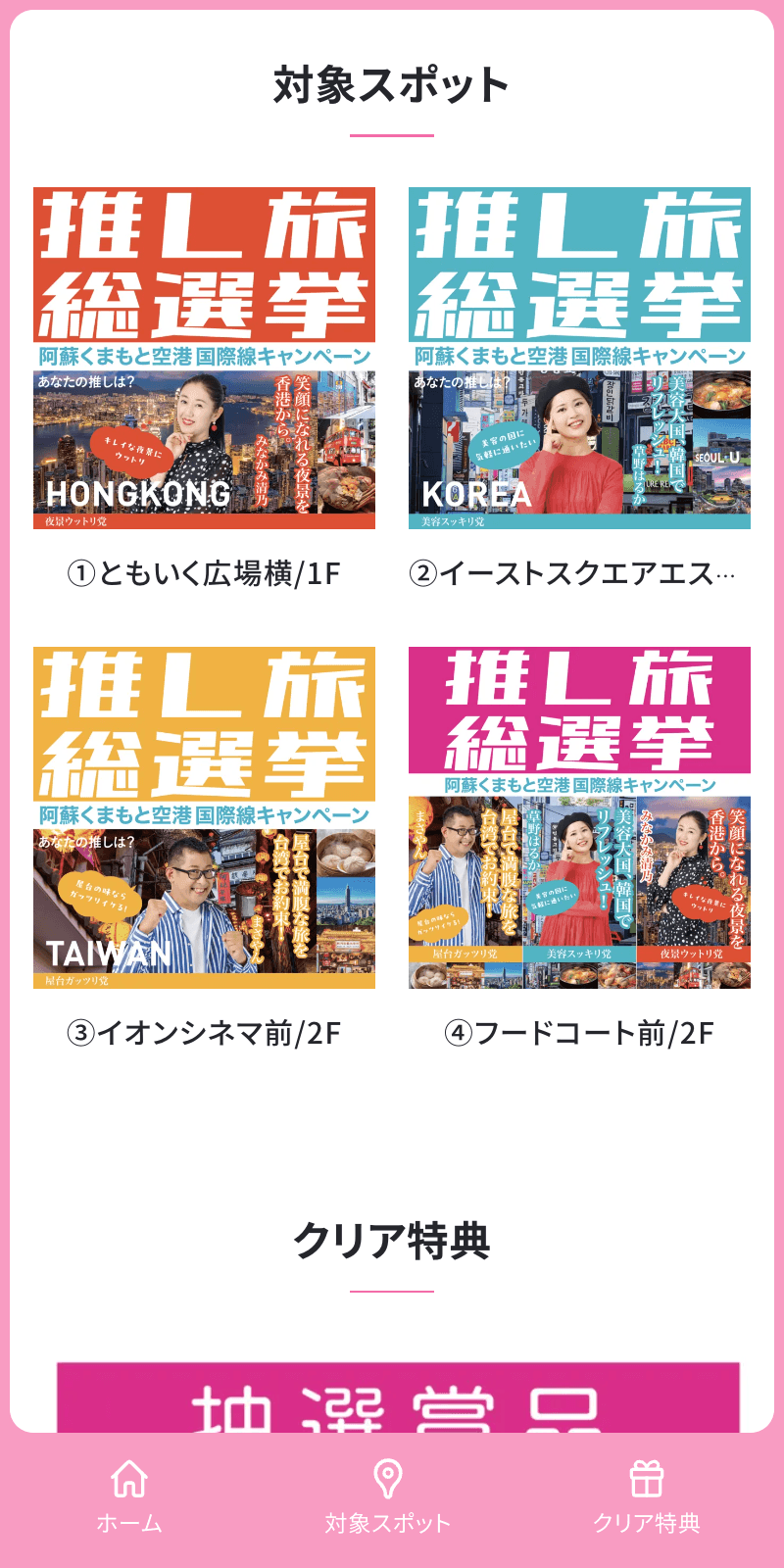Tap KOREA text on second poster

[473, 492]
